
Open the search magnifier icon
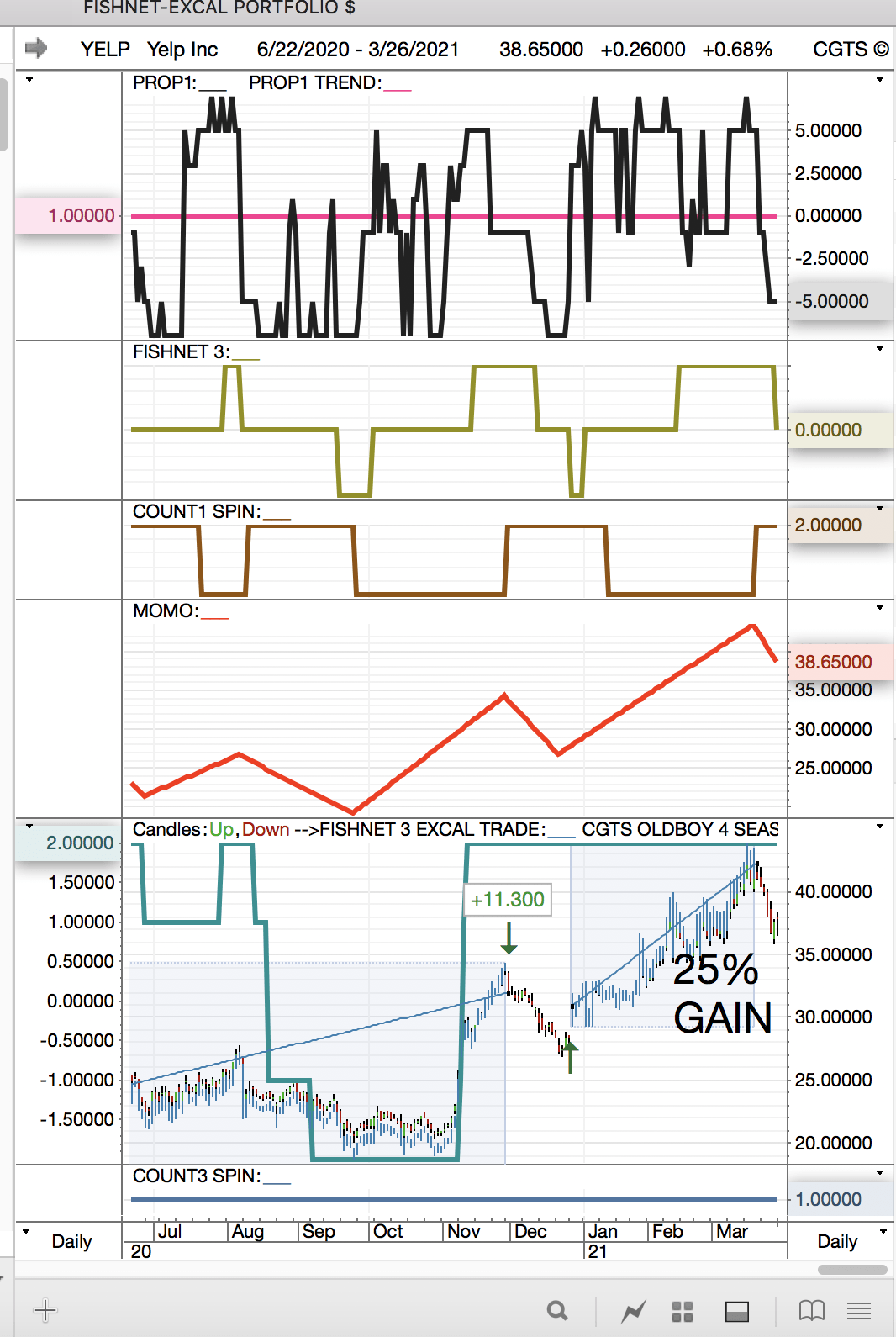[556, 1311]
